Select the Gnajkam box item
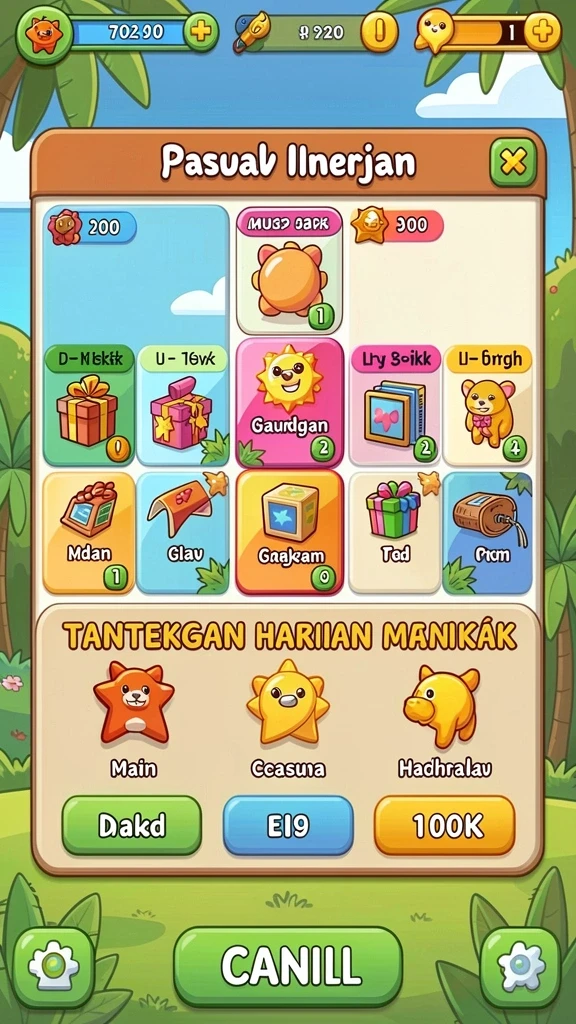 click(289, 532)
